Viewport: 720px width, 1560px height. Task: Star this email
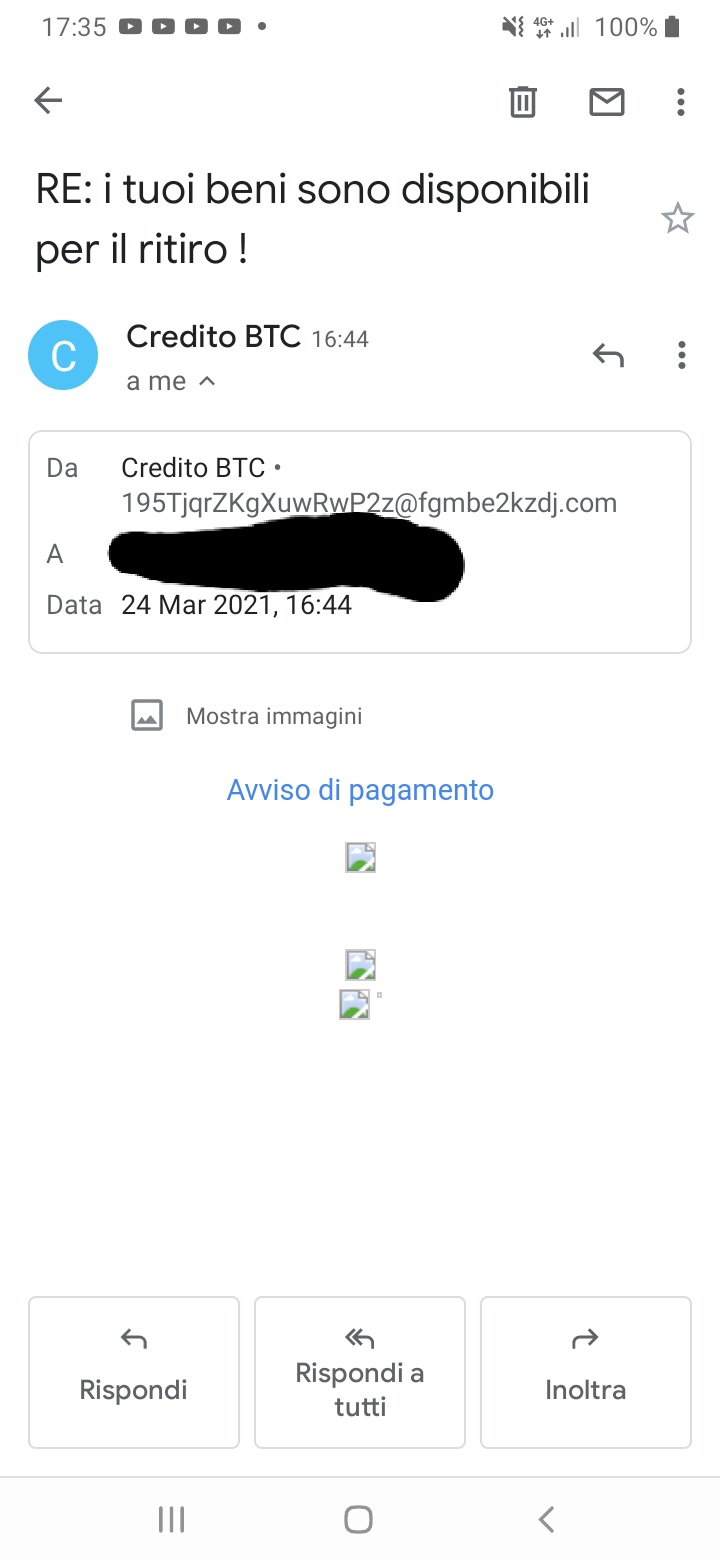[678, 218]
